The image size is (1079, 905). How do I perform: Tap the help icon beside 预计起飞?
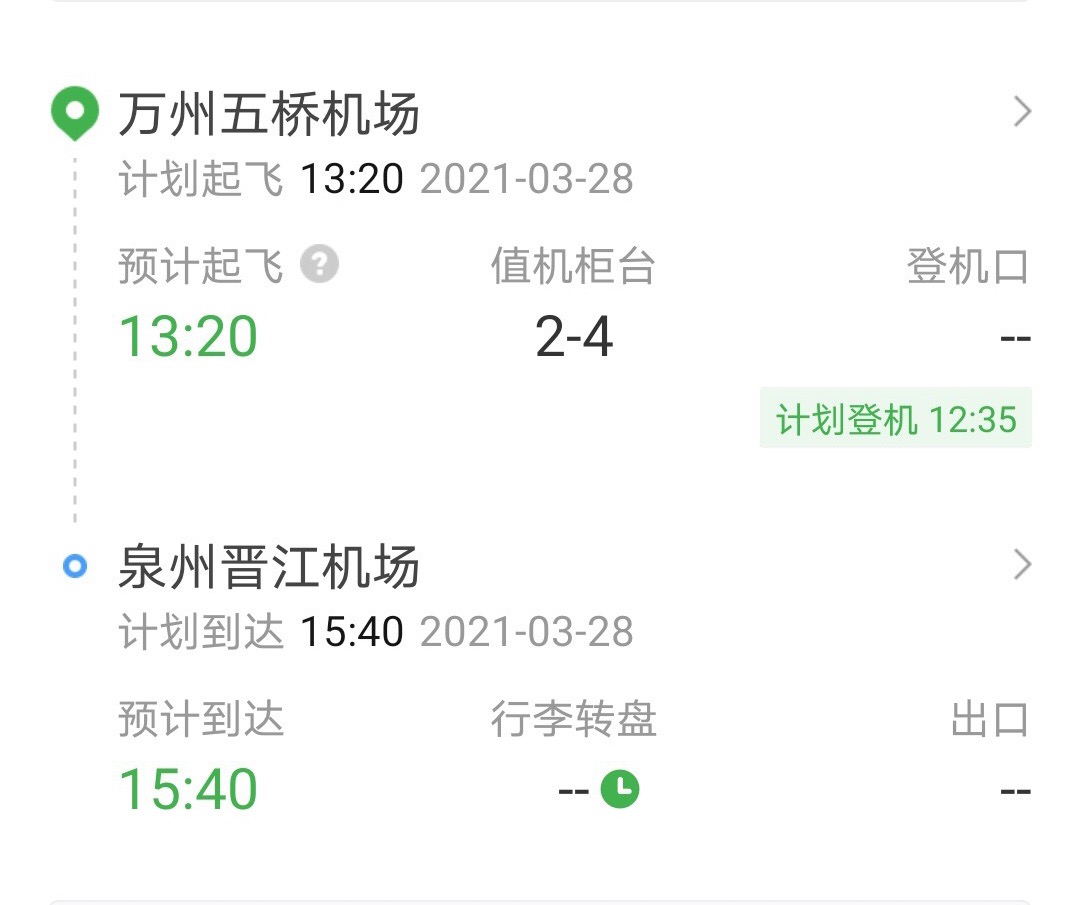click(321, 265)
